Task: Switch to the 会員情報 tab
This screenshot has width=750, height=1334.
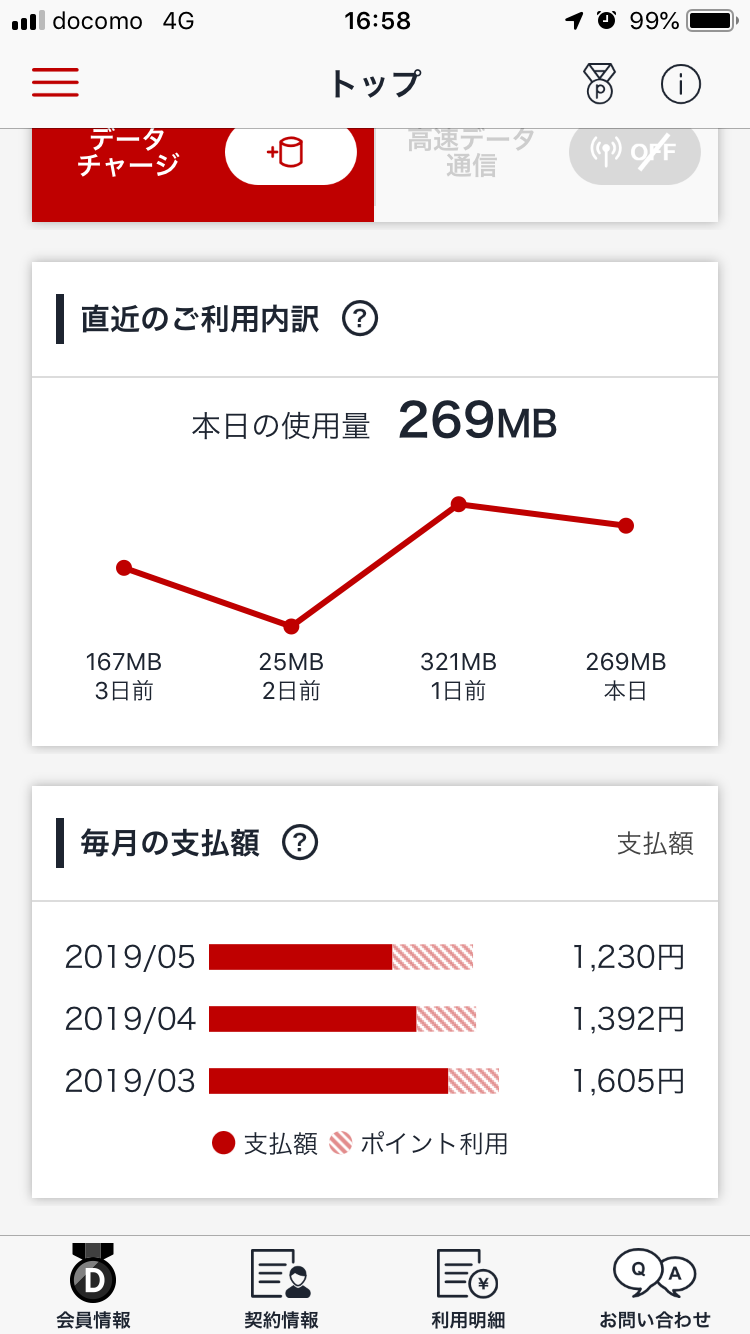Action: pos(93,1286)
